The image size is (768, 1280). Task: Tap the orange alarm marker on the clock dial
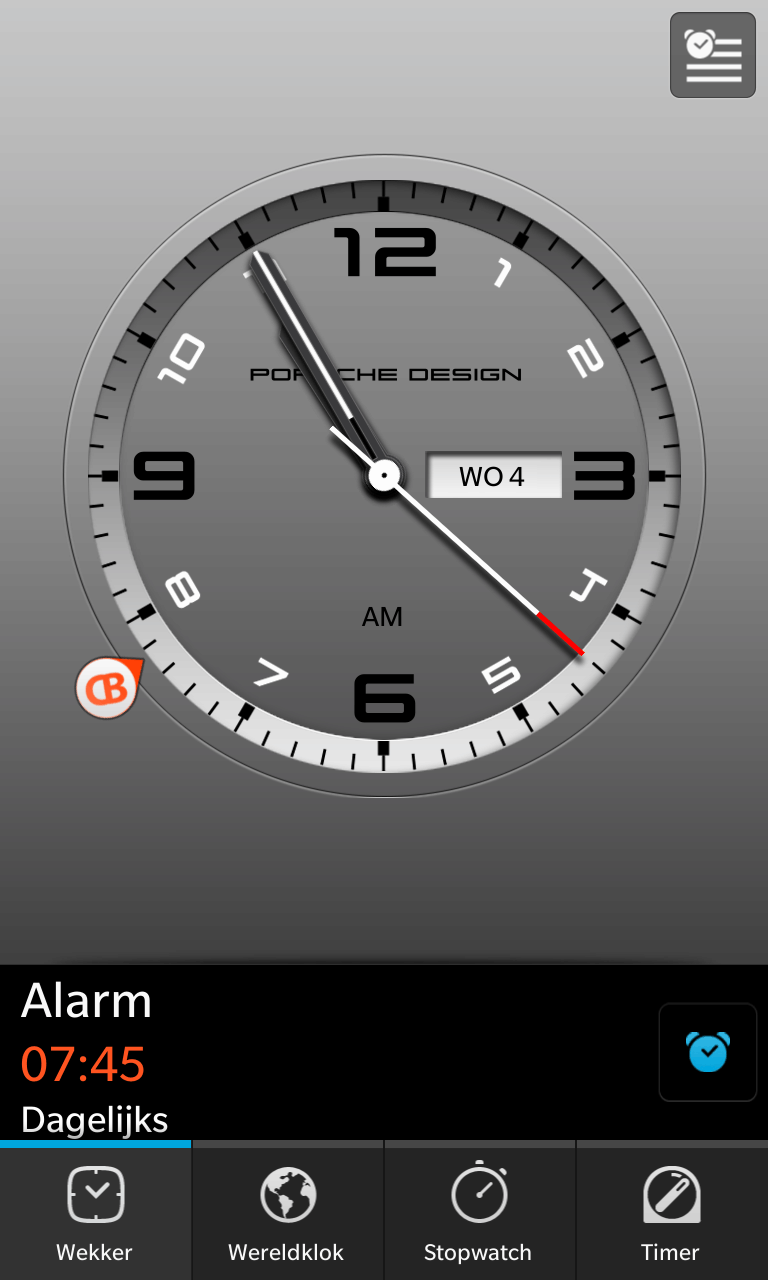[108, 687]
